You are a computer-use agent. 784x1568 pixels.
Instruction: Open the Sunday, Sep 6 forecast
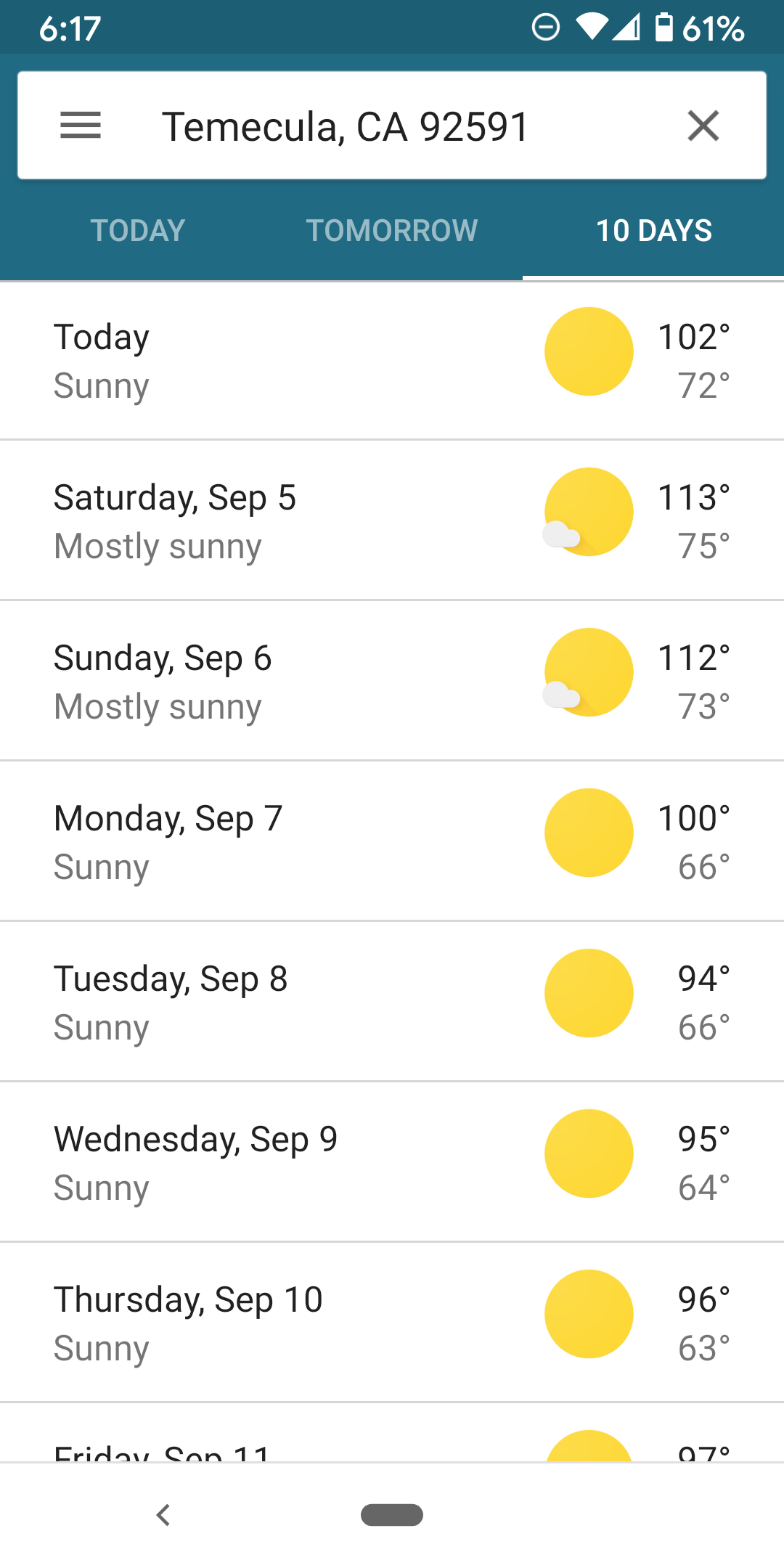point(392,681)
